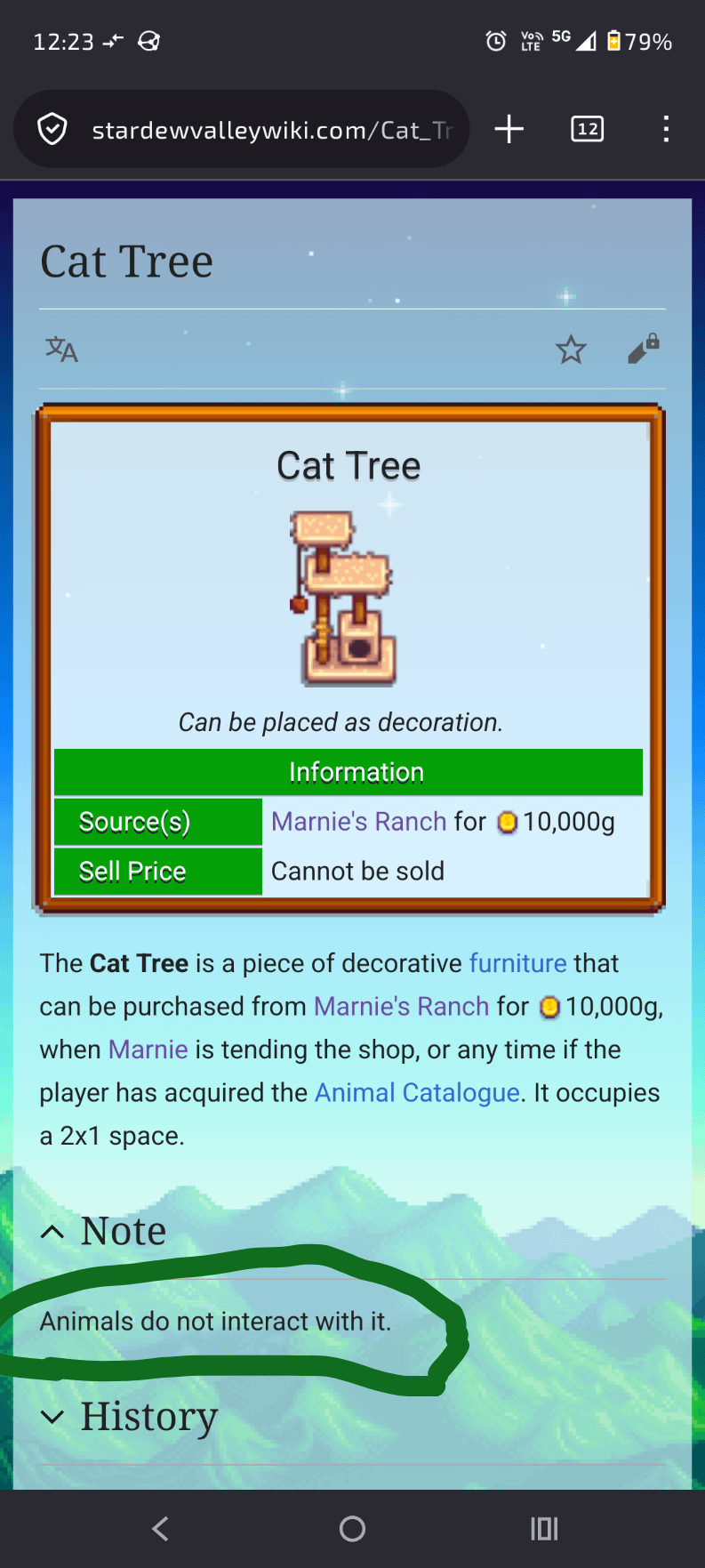Viewport: 705px width, 1568px height.
Task: Open Marnie's Ranch link in the Source(s) row
Action: (x=358, y=822)
